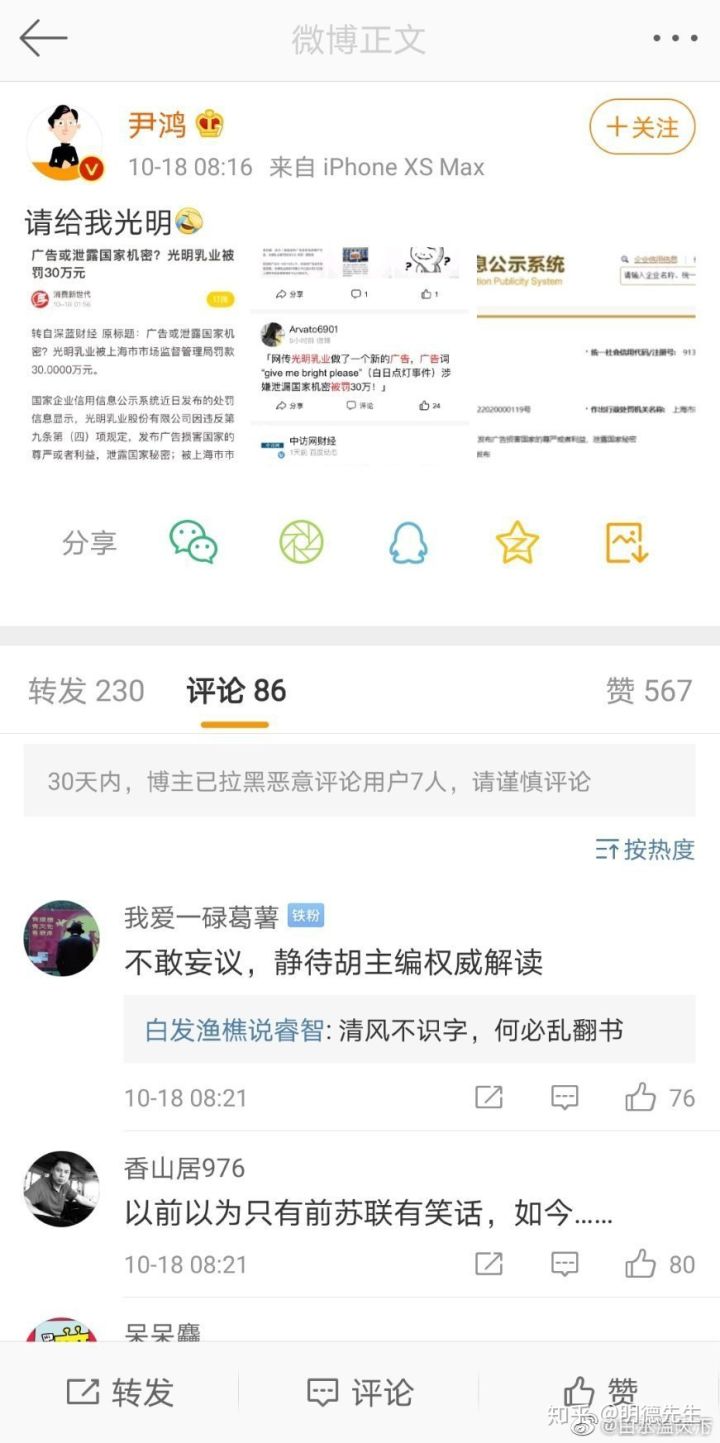Open 尹鸿's profile avatar
Viewport: 720px width, 1443px height.
click(65, 143)
